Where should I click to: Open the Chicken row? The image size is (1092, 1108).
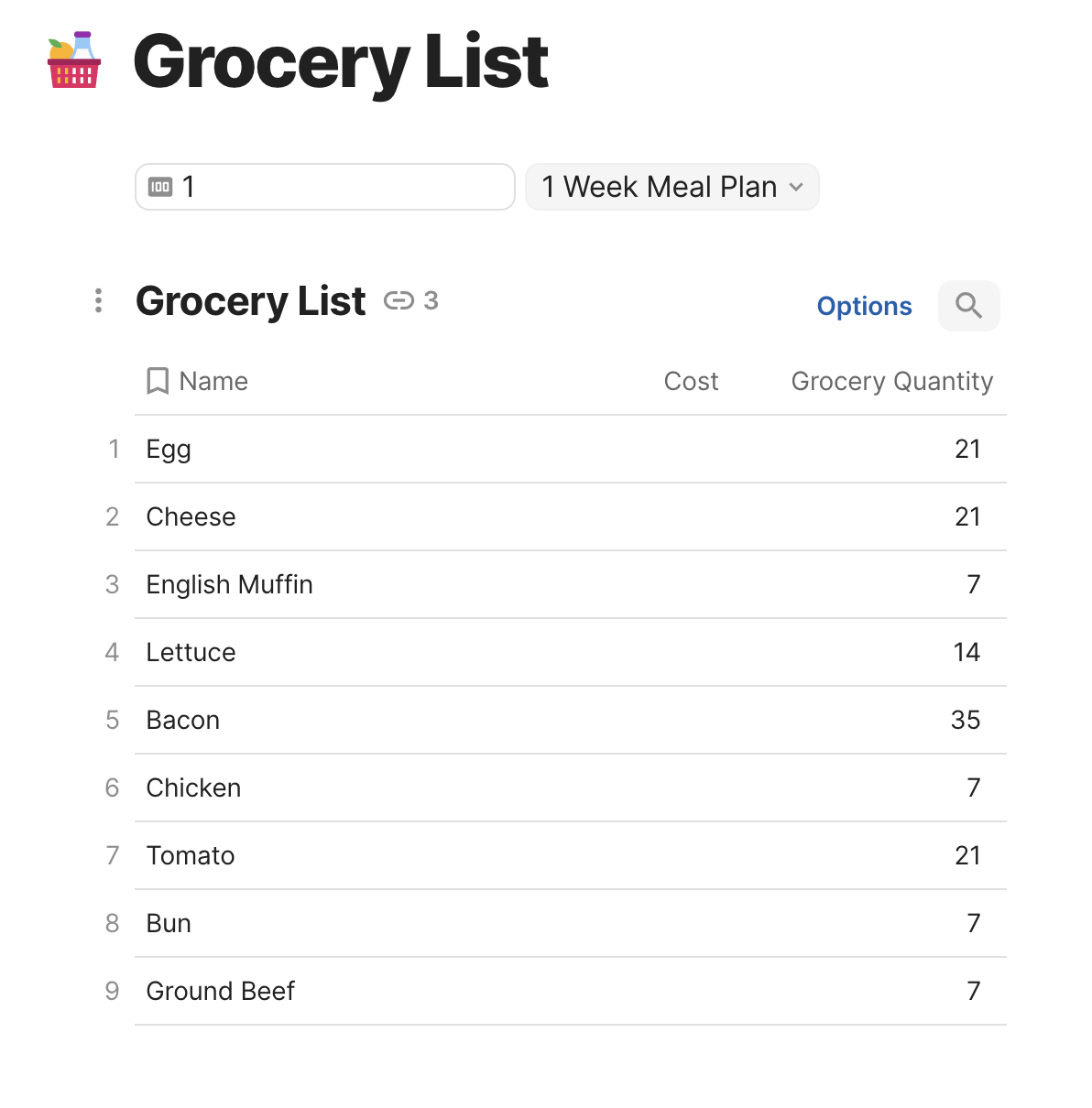pyautogui.click(x=194, y=788)
